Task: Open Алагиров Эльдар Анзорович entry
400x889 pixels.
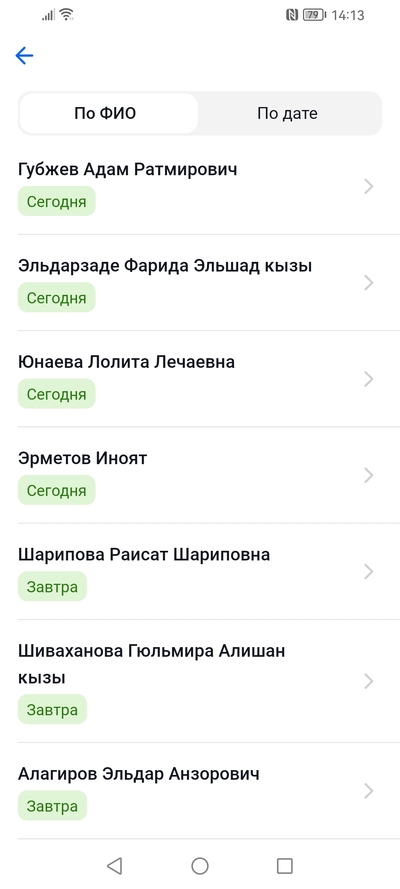Action: tap(200, 791)
